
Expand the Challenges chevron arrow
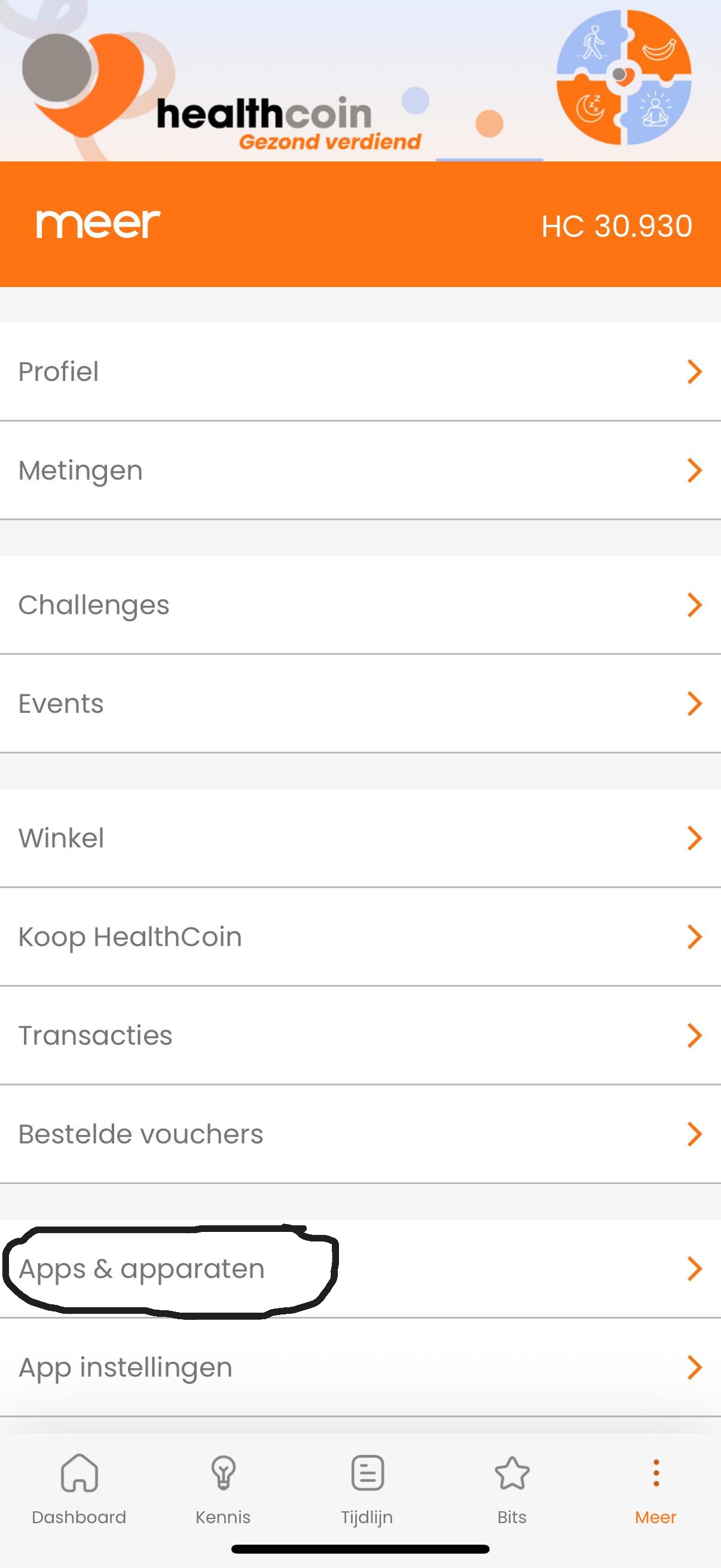point(693,605)
